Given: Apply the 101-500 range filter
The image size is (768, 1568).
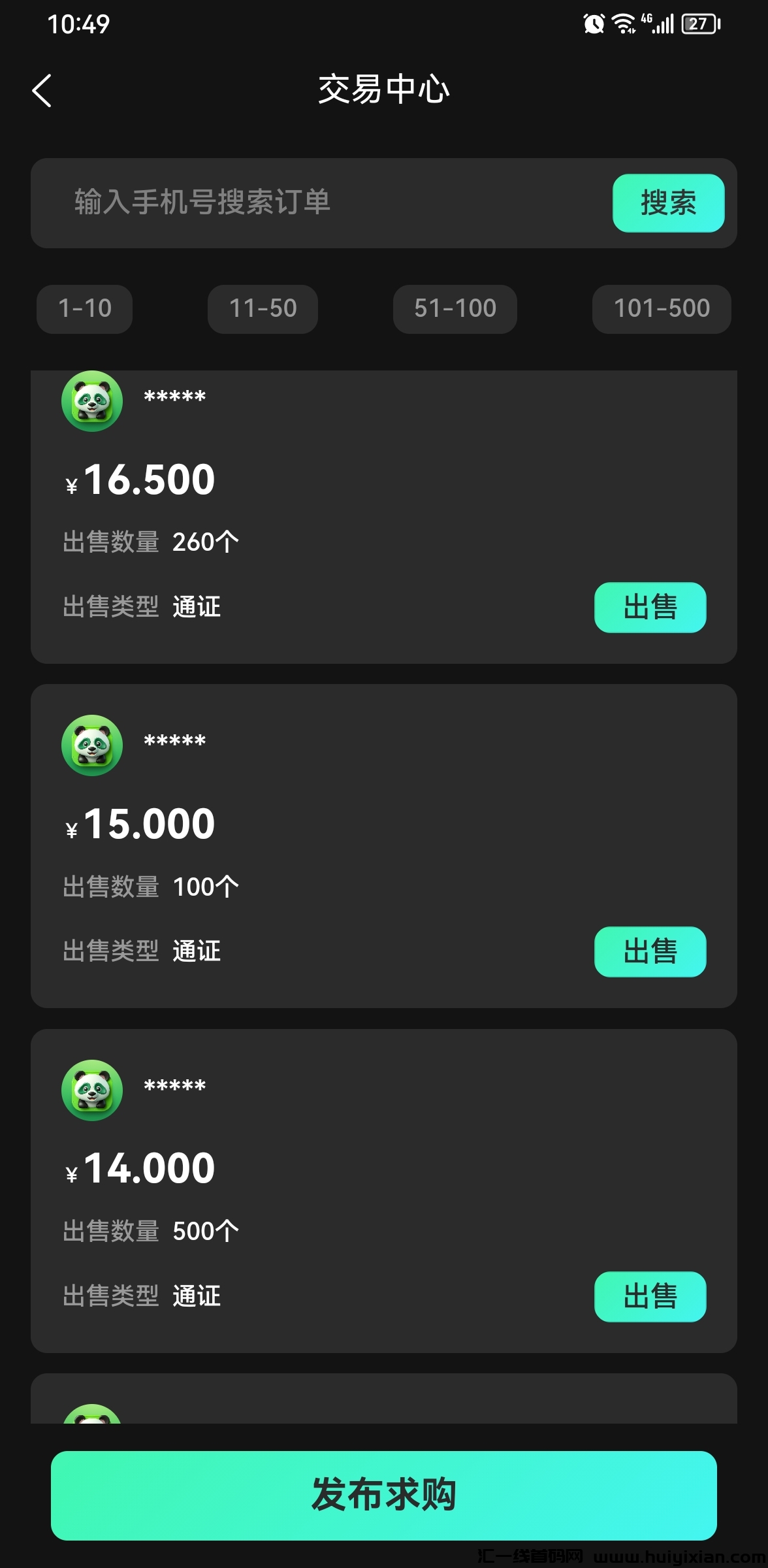Looking at the screenshot, I should 662,309.
